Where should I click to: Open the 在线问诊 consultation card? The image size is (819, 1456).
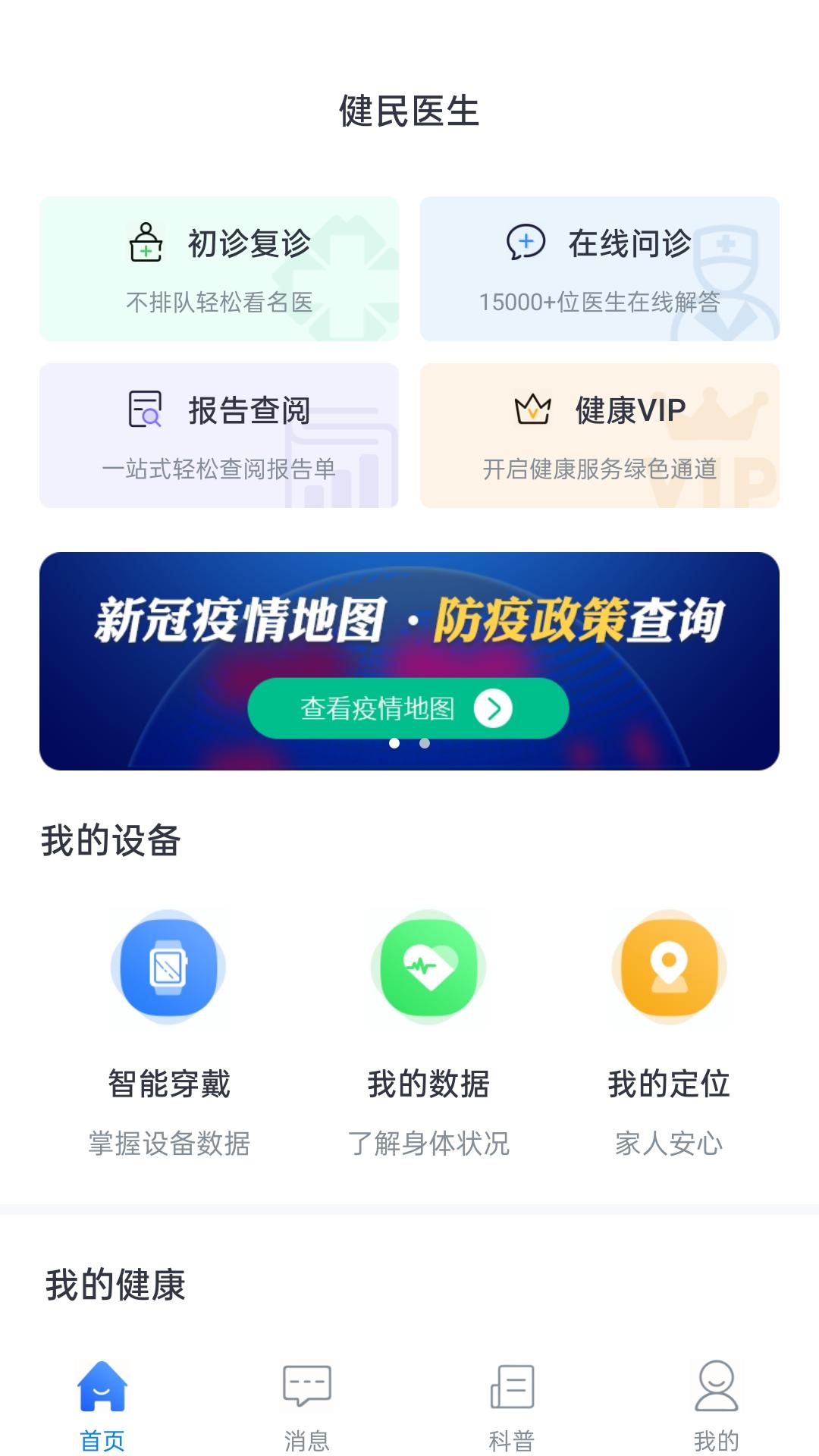point(599,269)
